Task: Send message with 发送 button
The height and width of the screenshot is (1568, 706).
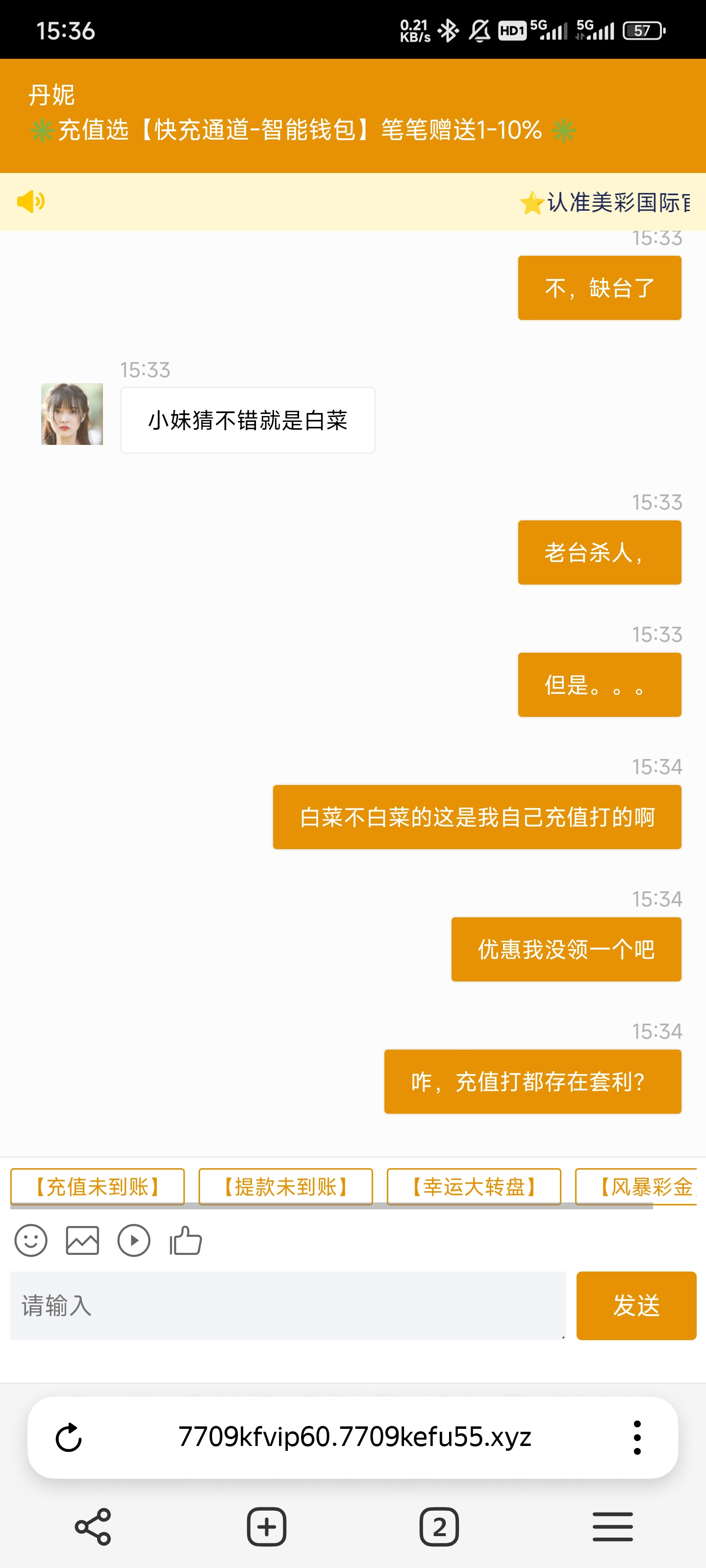Action: (636, 1306)
